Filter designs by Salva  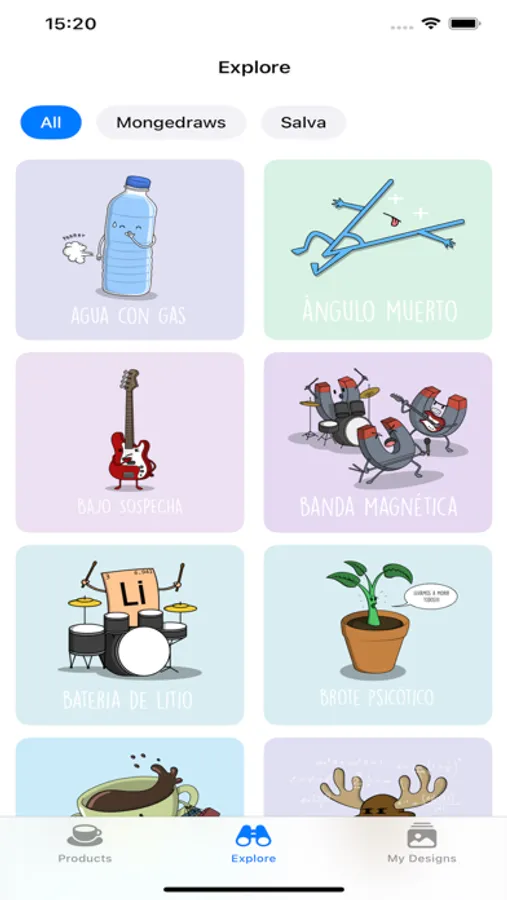[x=303, y=122]
